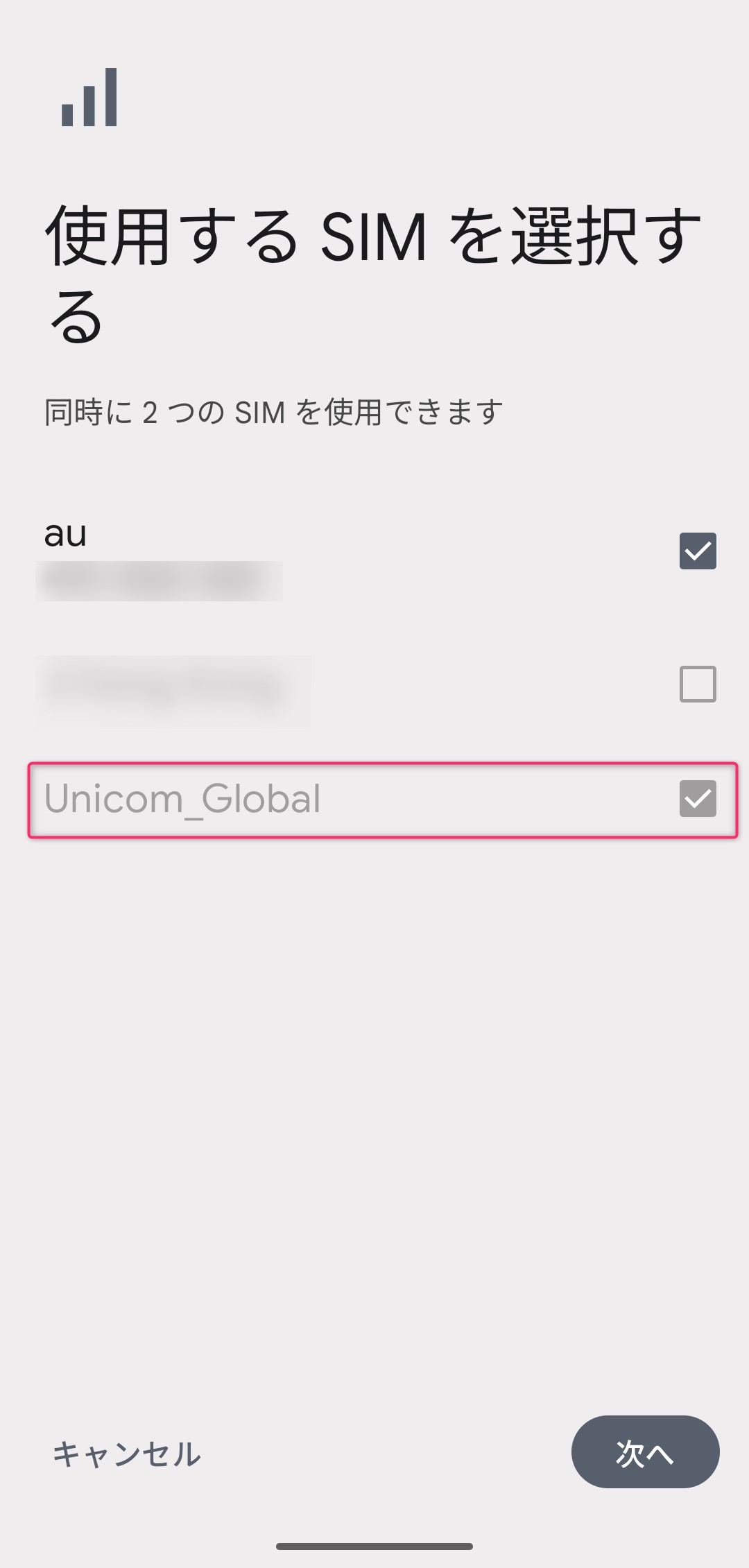Tap キャンセル to cancel SIM selection
This screenshot has width=749, height=1568.
[127, 1454]
